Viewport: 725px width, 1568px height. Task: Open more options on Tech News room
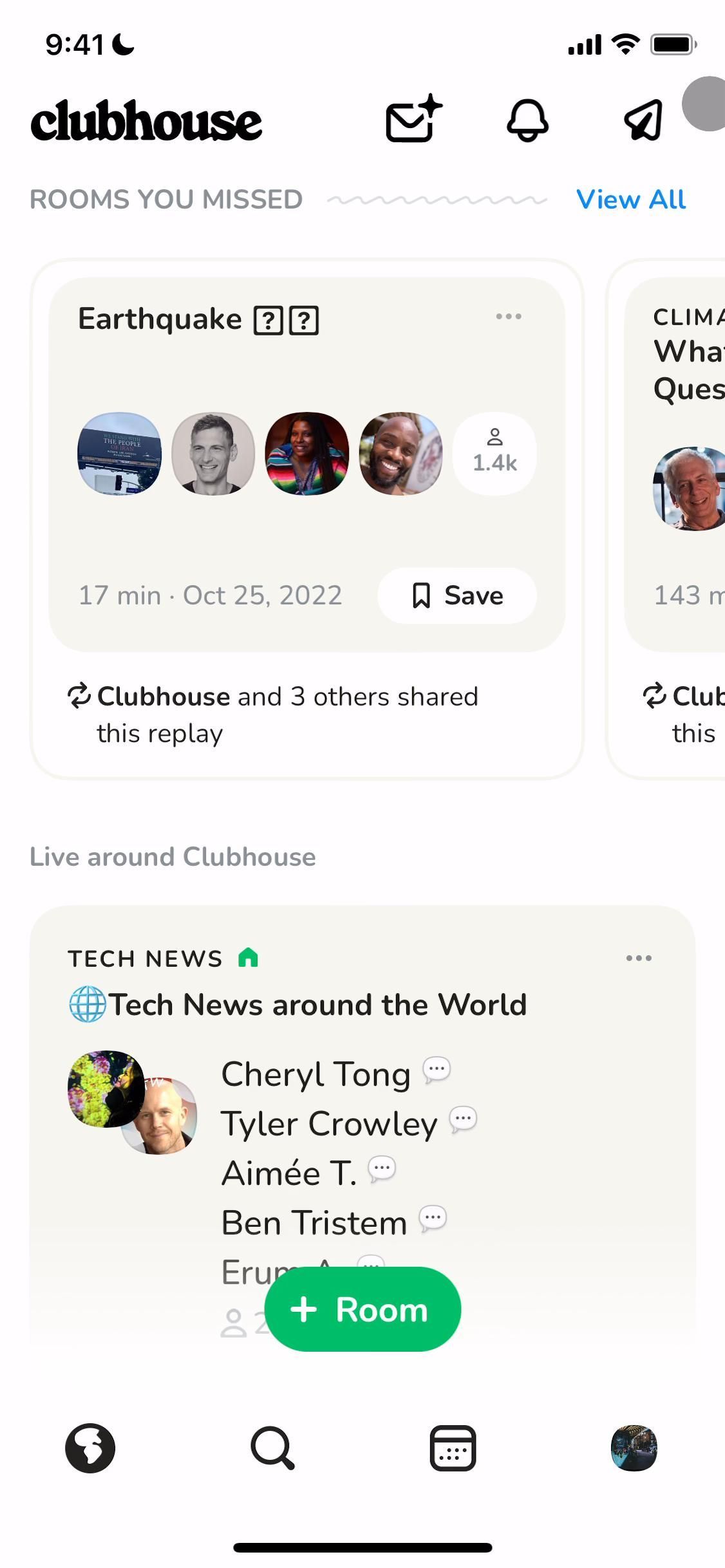click(639, 958)
